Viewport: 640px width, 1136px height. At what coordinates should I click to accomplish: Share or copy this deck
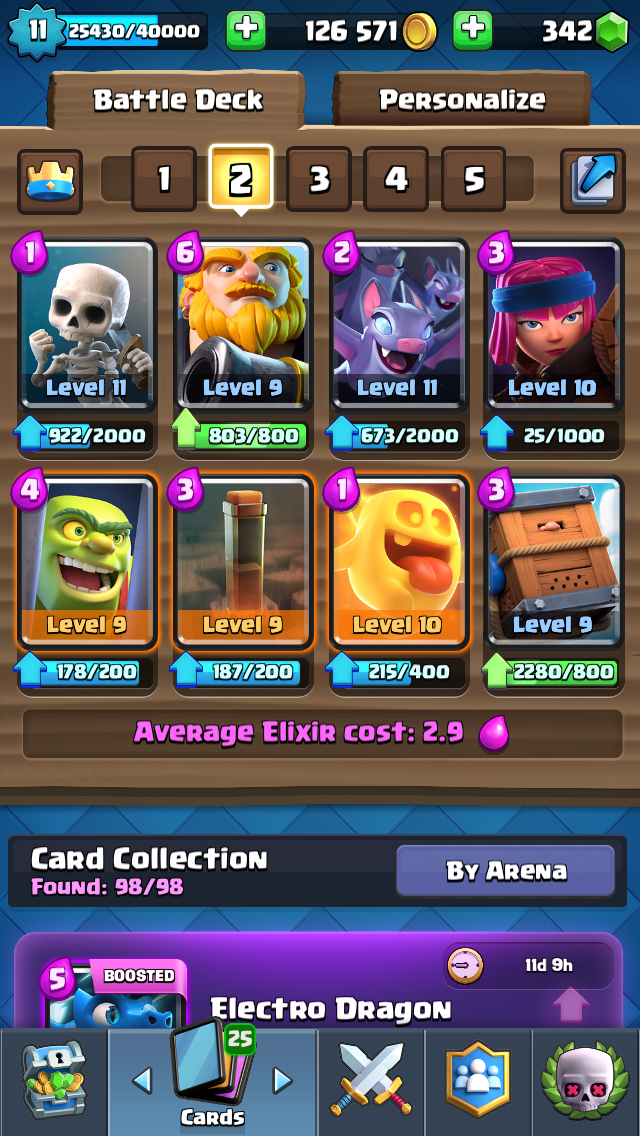click(592, 180)
